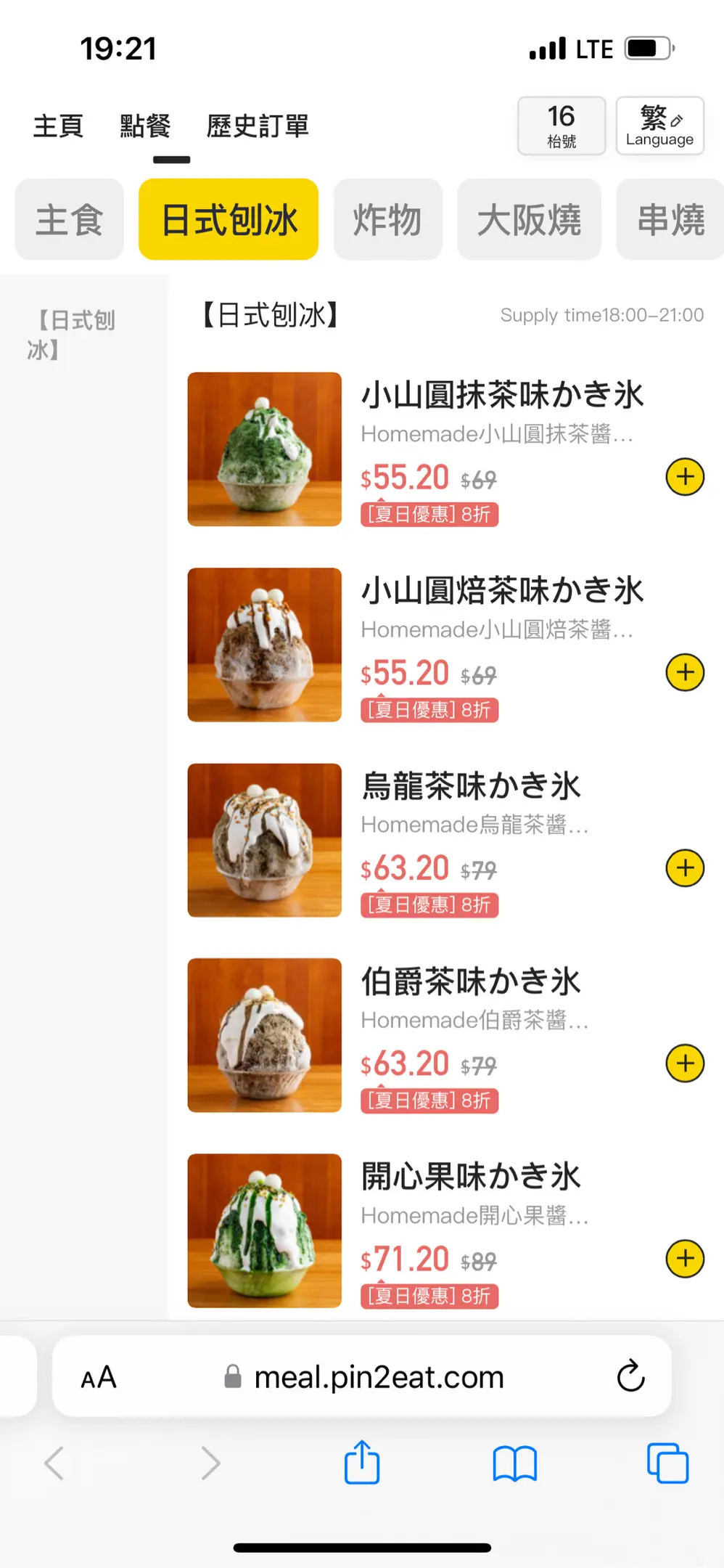The image size is (724, 1568).
Task: Switch the Language setting
Action: 659,126
